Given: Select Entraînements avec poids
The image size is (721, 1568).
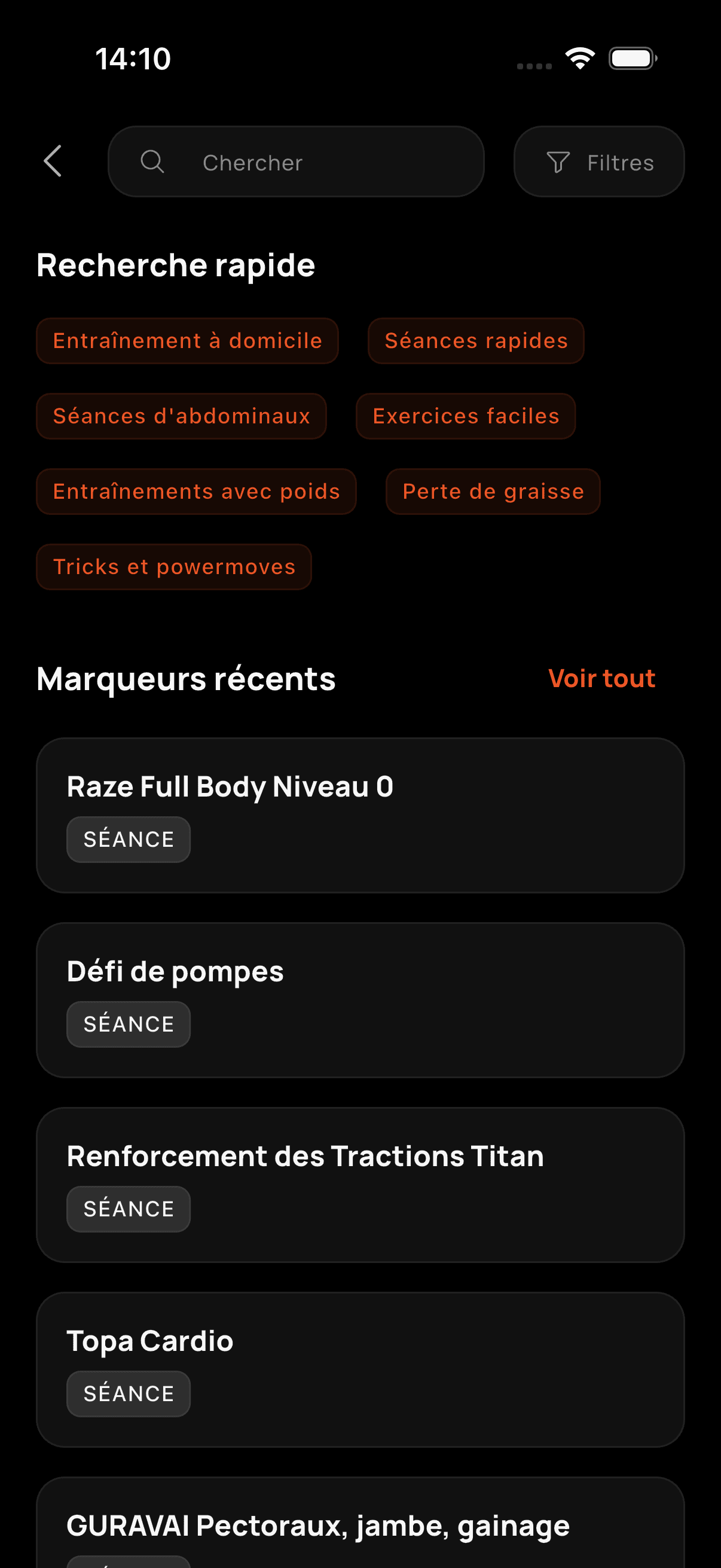Looking at the screenshot, I should pos(196,491).
